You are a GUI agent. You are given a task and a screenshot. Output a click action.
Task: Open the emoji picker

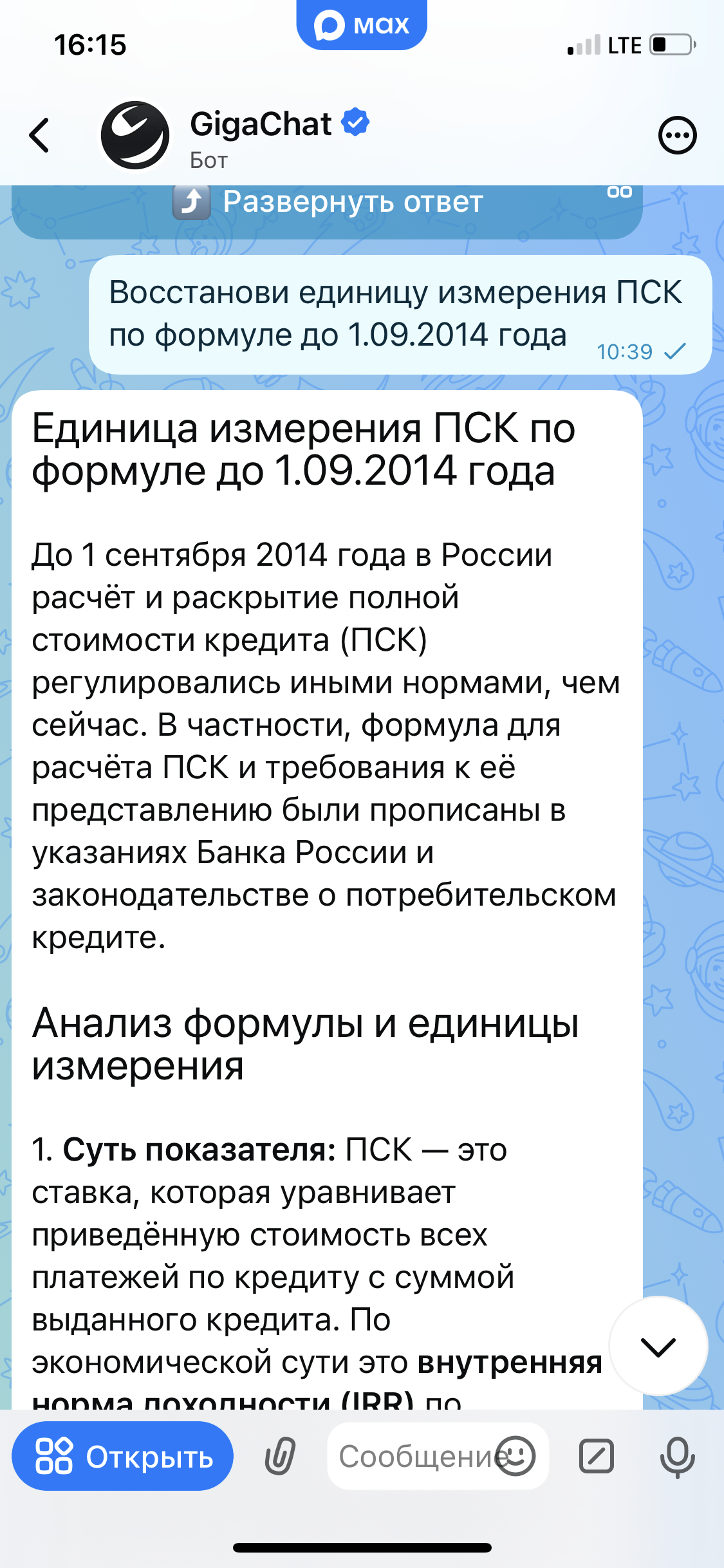tap(515, 1456)
